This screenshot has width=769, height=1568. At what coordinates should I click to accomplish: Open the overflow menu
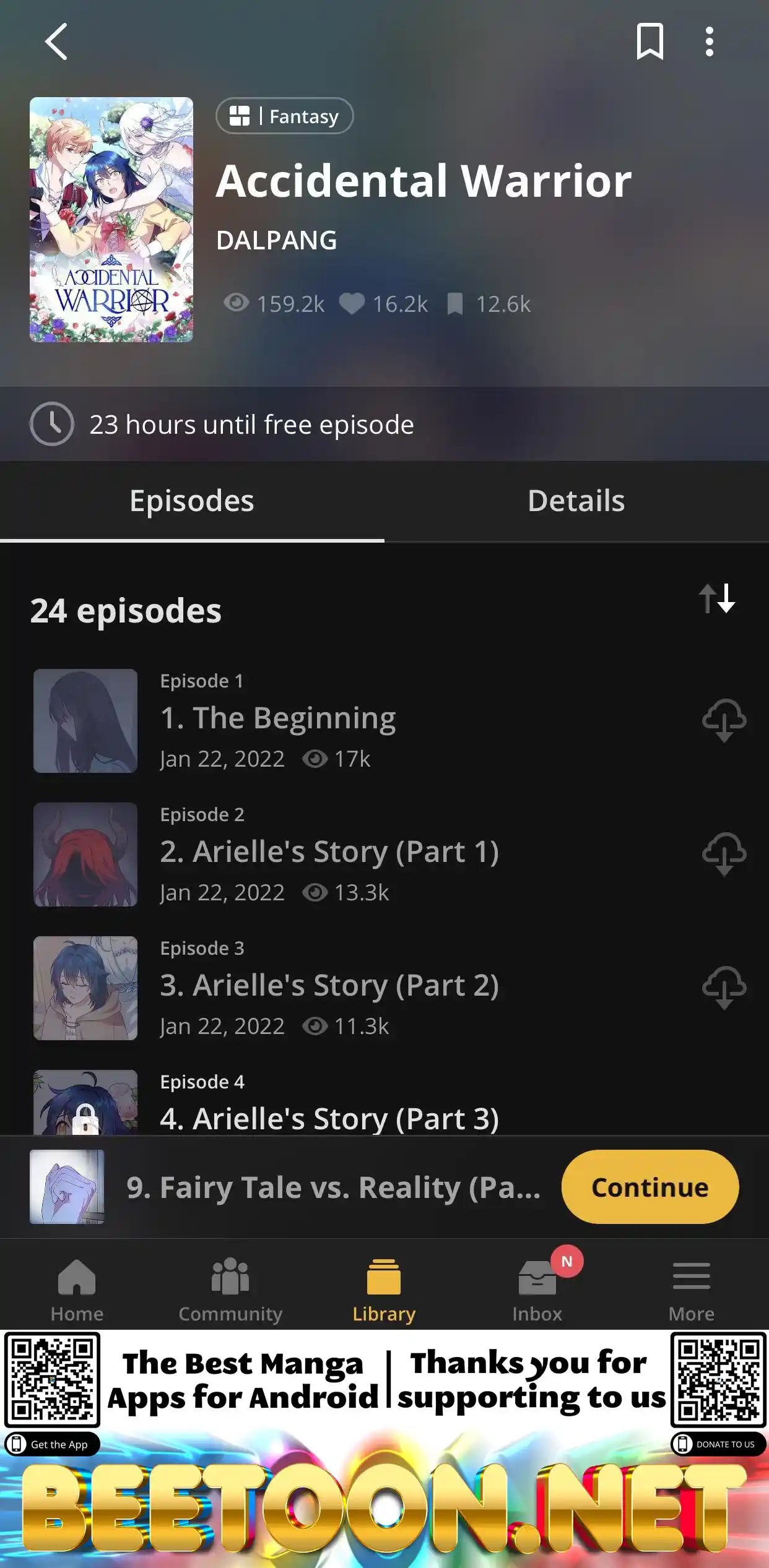(709, 42)
